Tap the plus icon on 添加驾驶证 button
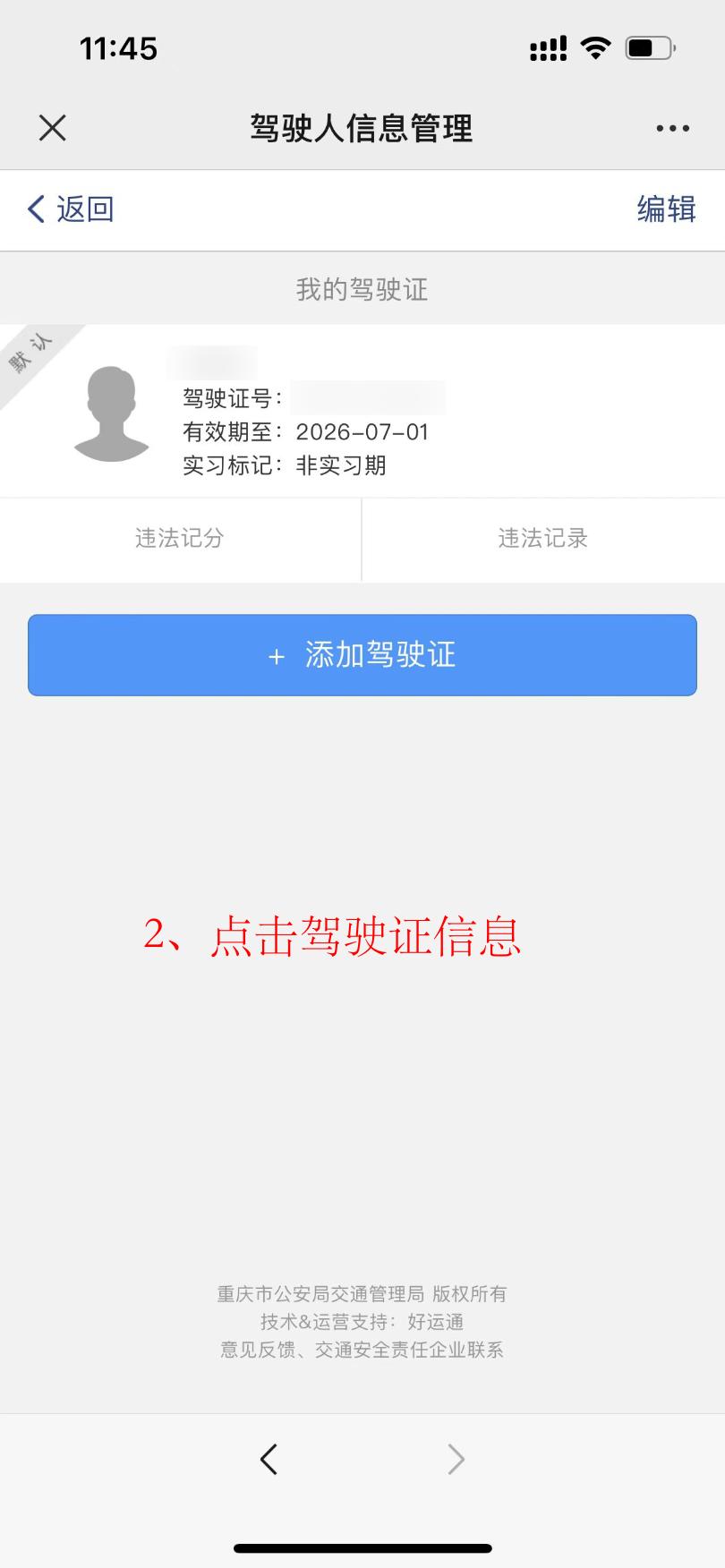 [x=275, y=655]
